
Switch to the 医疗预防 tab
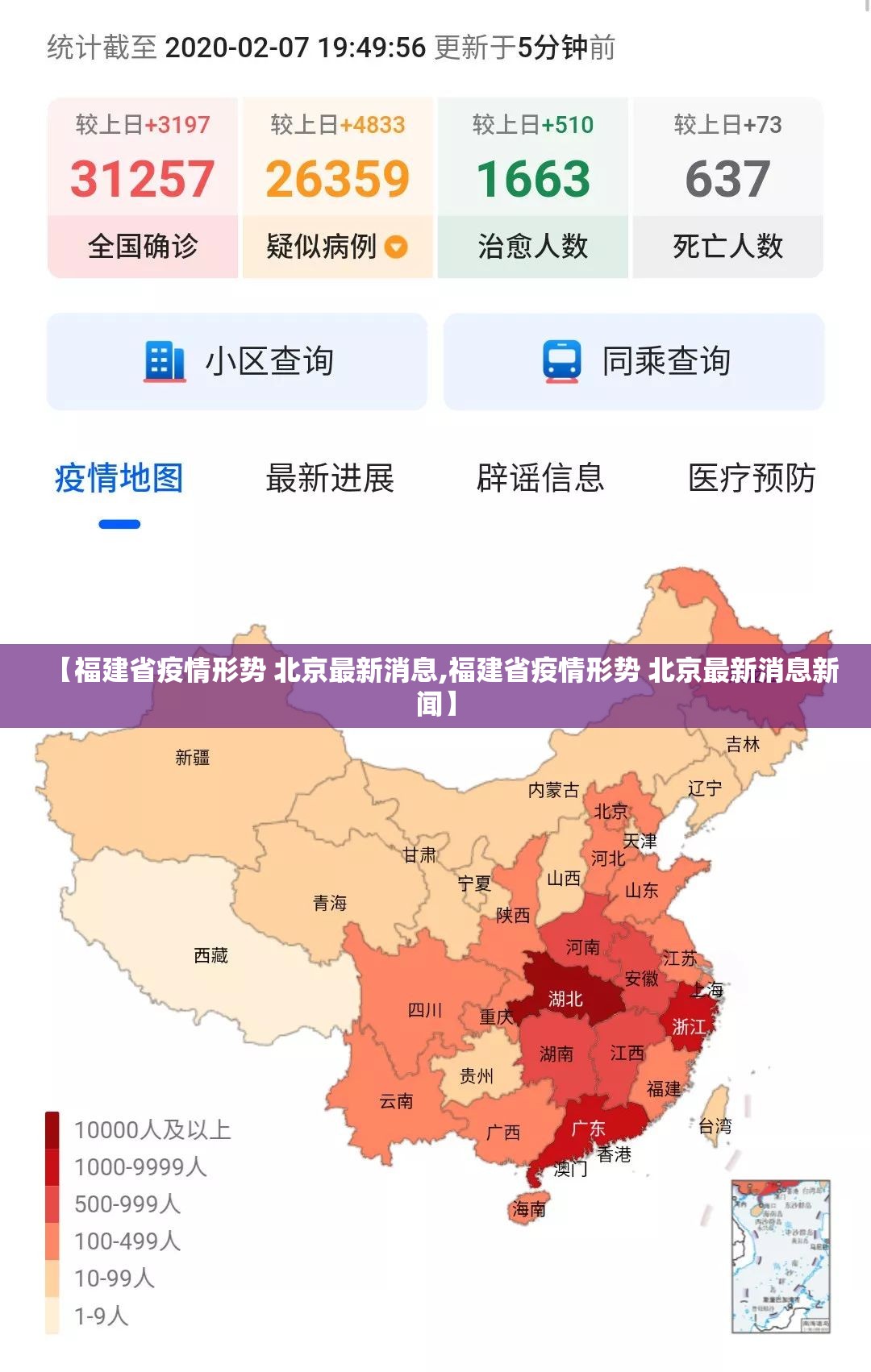[x=752, y=478]
